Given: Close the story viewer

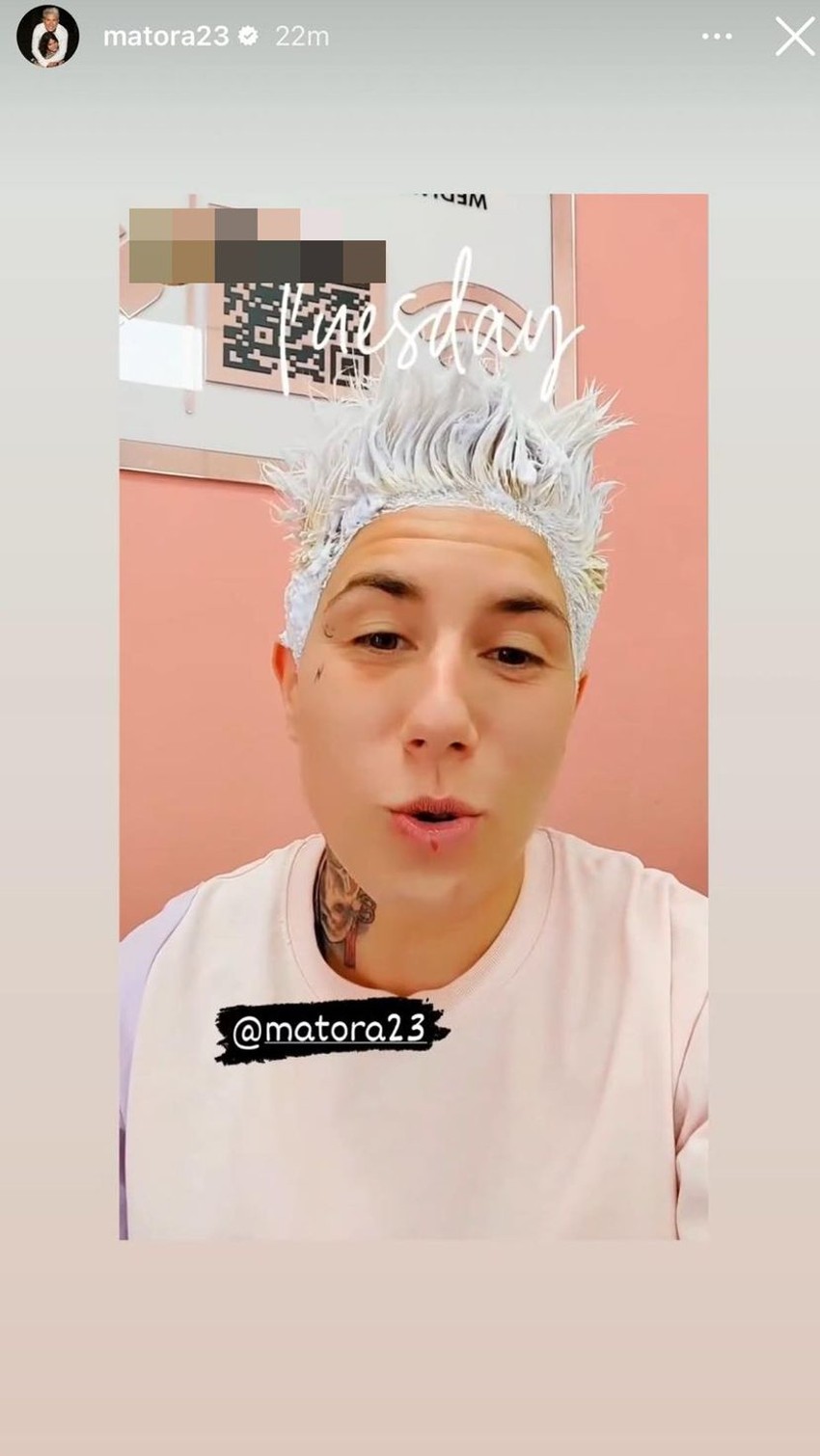Looking at the screenshot, I should (x=794, y=37).
